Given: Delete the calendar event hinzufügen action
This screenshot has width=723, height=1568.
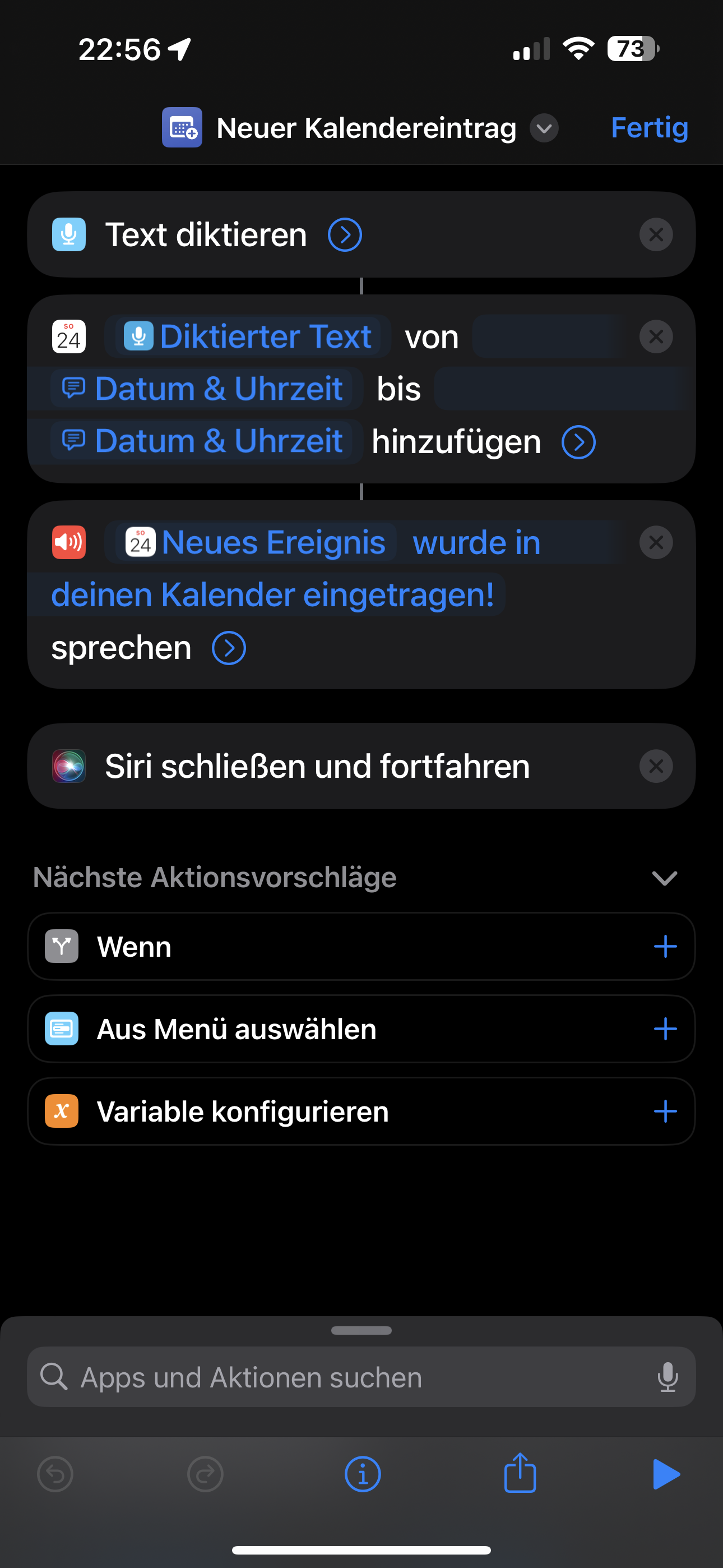Looking at the screenshot, I should 655,336.
